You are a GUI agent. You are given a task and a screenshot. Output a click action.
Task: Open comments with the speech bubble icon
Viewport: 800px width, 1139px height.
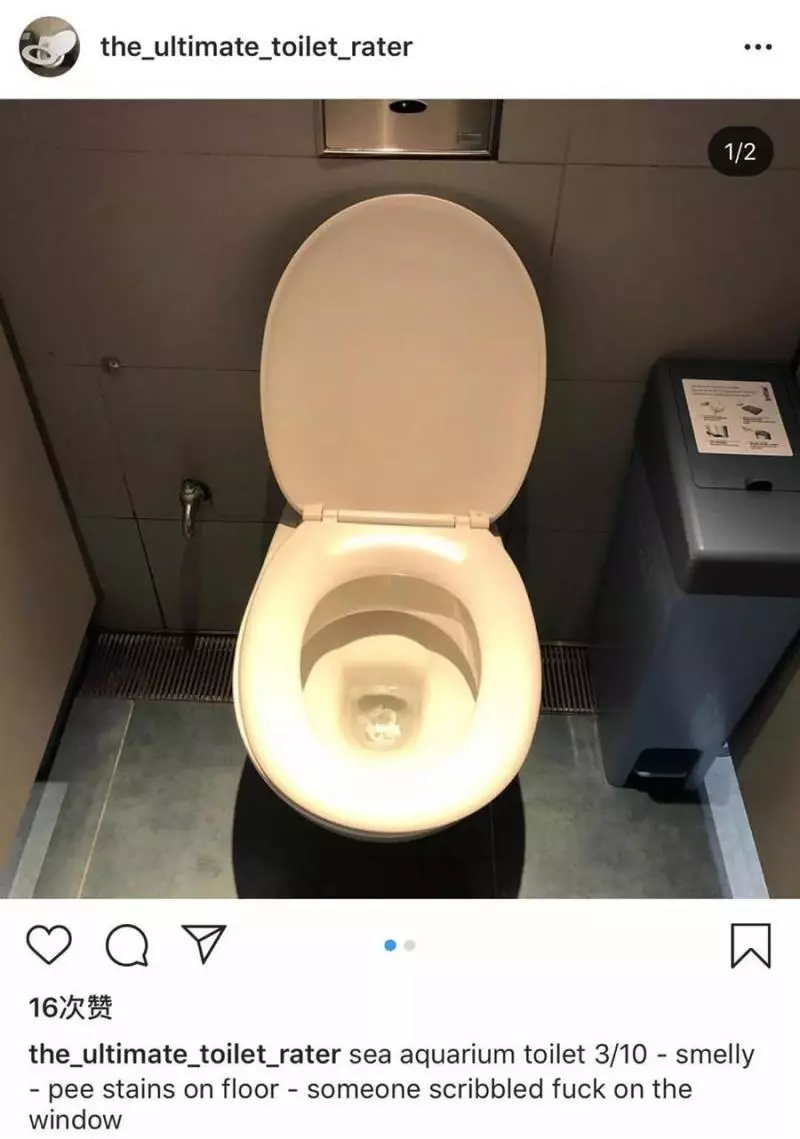[x=127, y=945]
